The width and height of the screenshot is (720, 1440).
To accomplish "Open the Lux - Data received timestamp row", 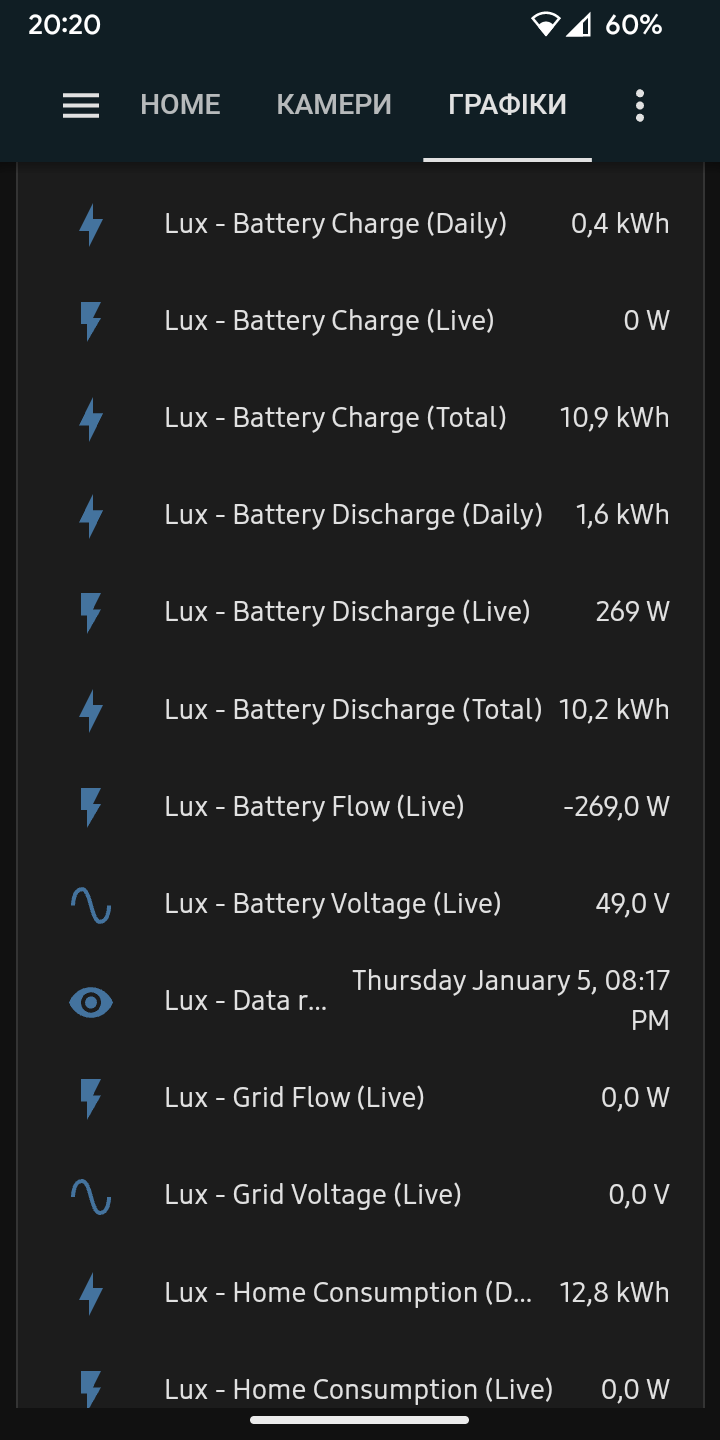I will tap(246, 1001).
